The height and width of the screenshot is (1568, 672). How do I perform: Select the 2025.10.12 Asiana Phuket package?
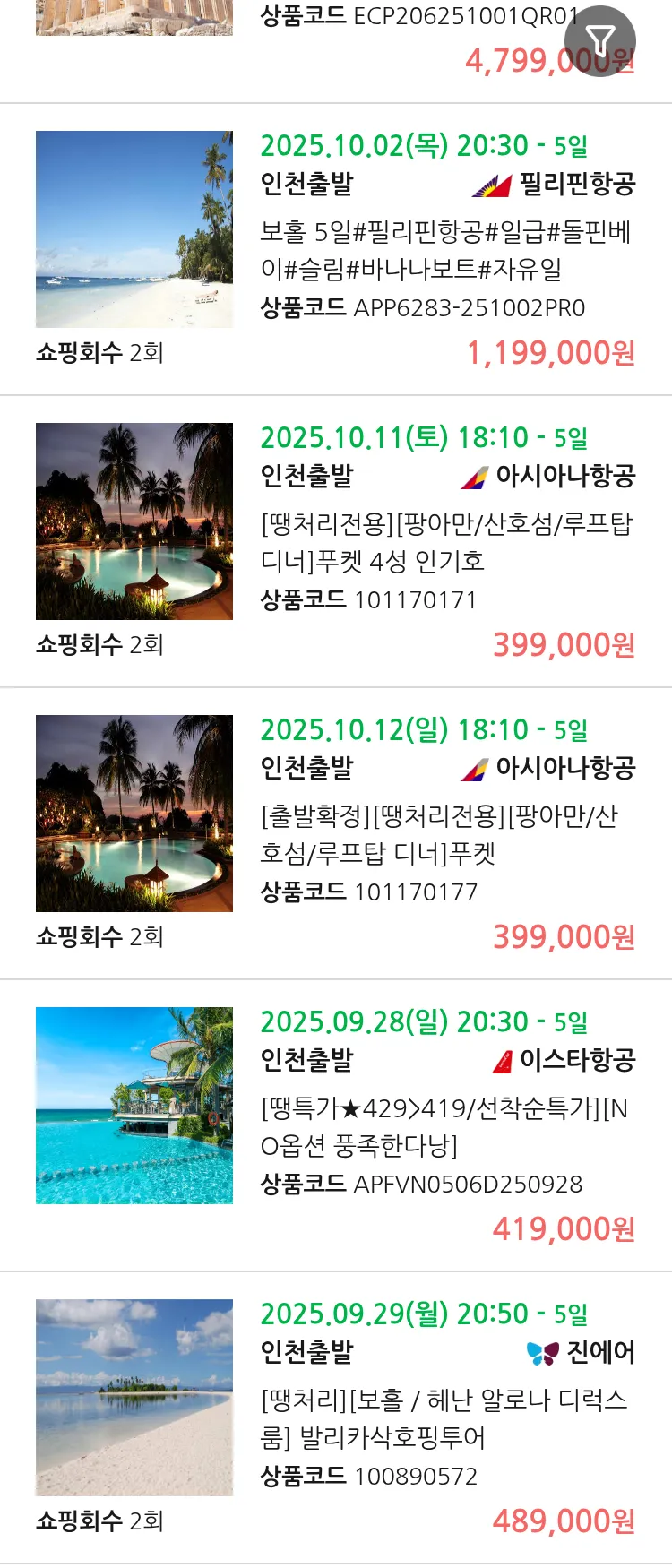pyautogui.click(x=445, y=834)
